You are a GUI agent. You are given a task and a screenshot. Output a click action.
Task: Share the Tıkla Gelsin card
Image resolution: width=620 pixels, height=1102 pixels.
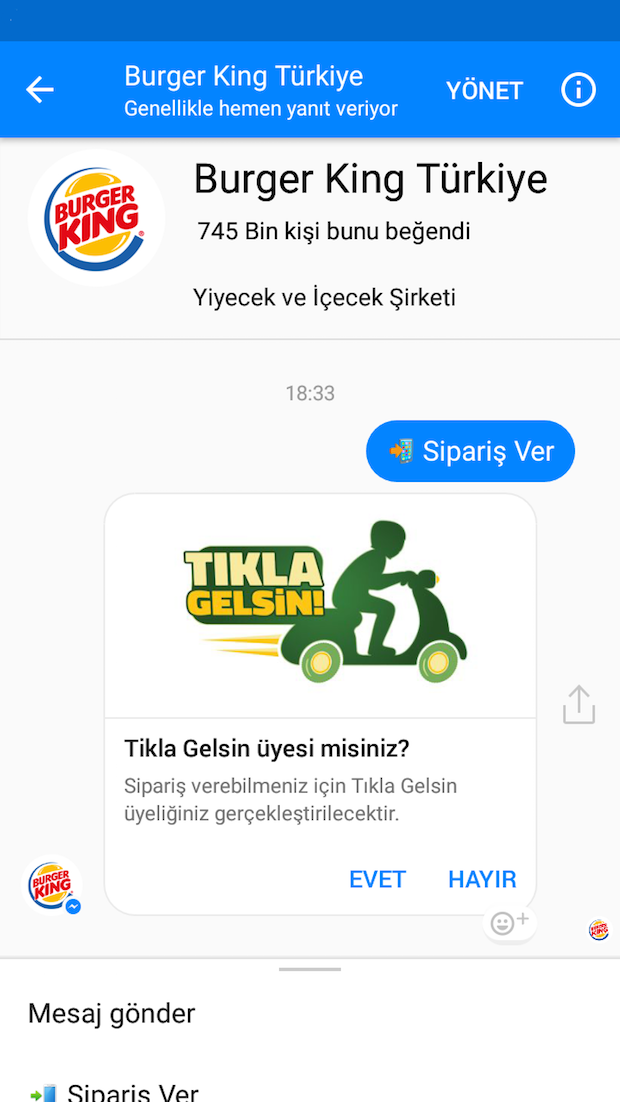(579, 704)
